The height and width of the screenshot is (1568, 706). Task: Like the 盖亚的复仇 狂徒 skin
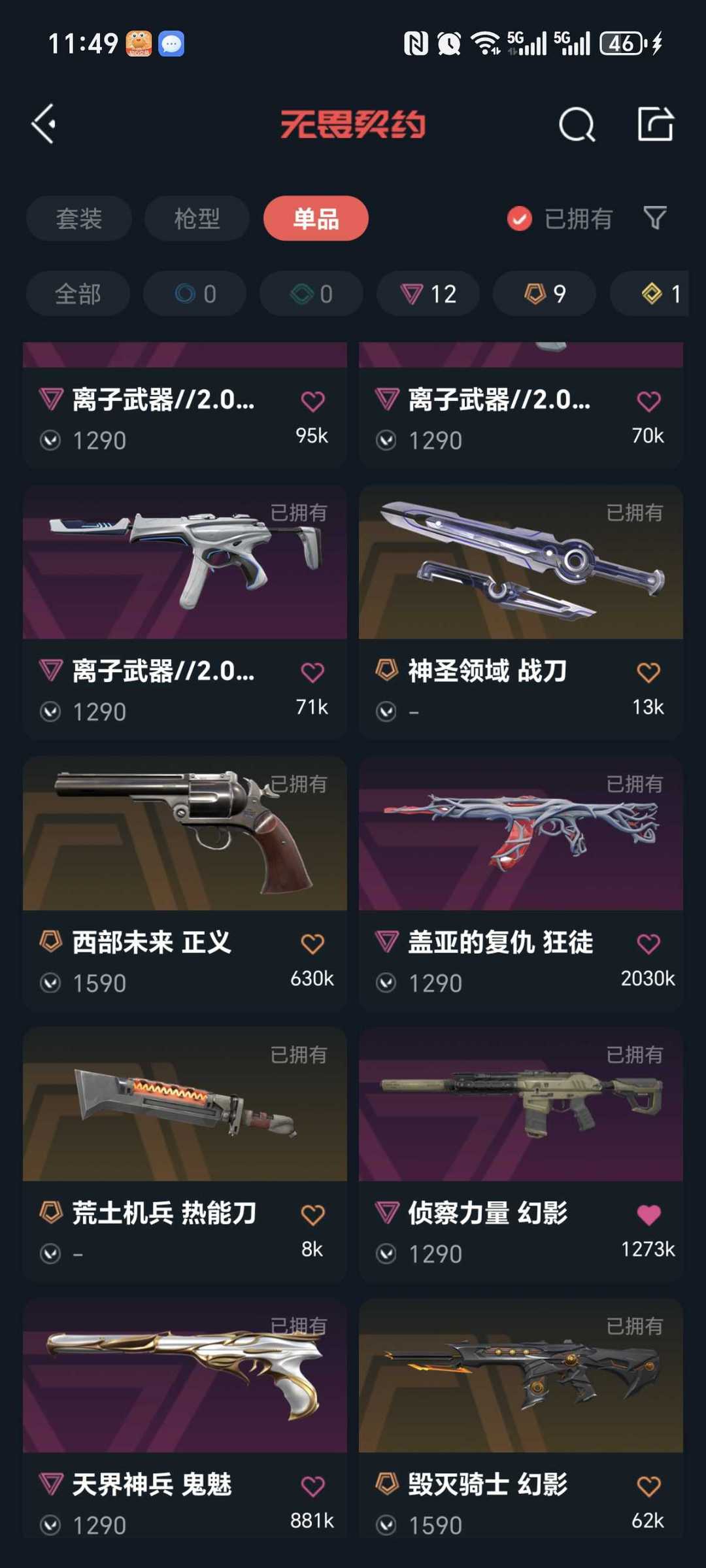tap(648, 944)
